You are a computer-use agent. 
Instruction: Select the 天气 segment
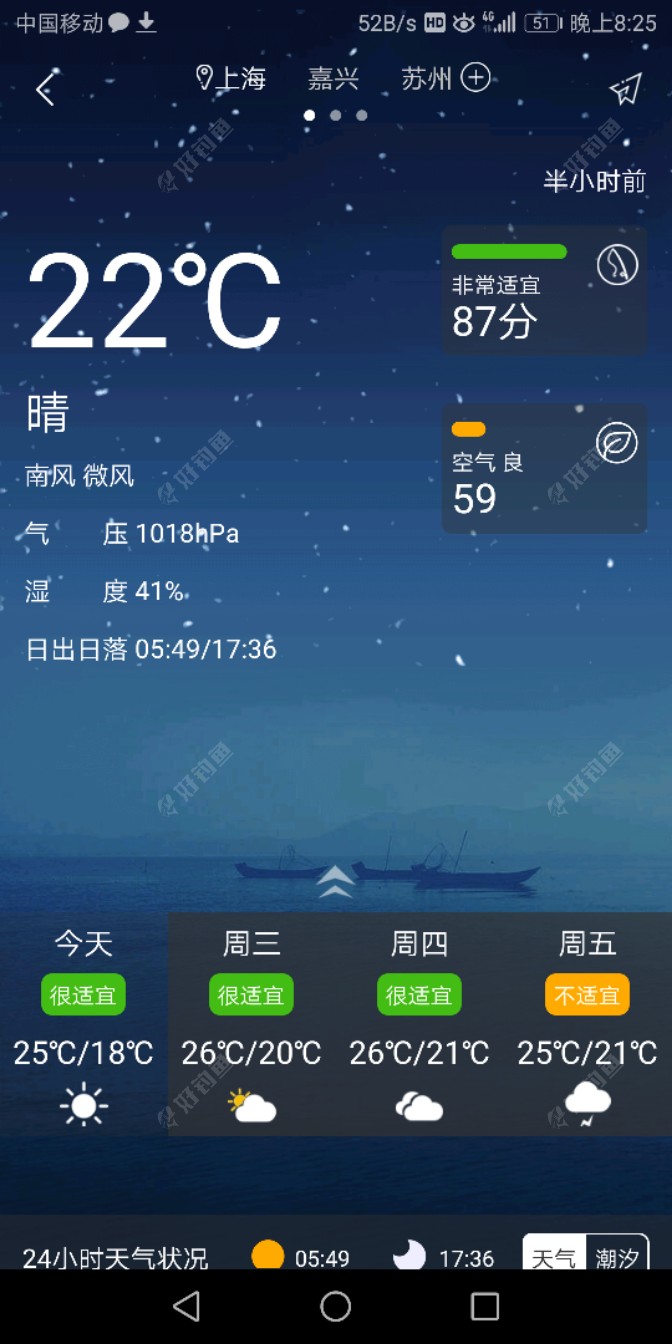[x=554, y=1256]
